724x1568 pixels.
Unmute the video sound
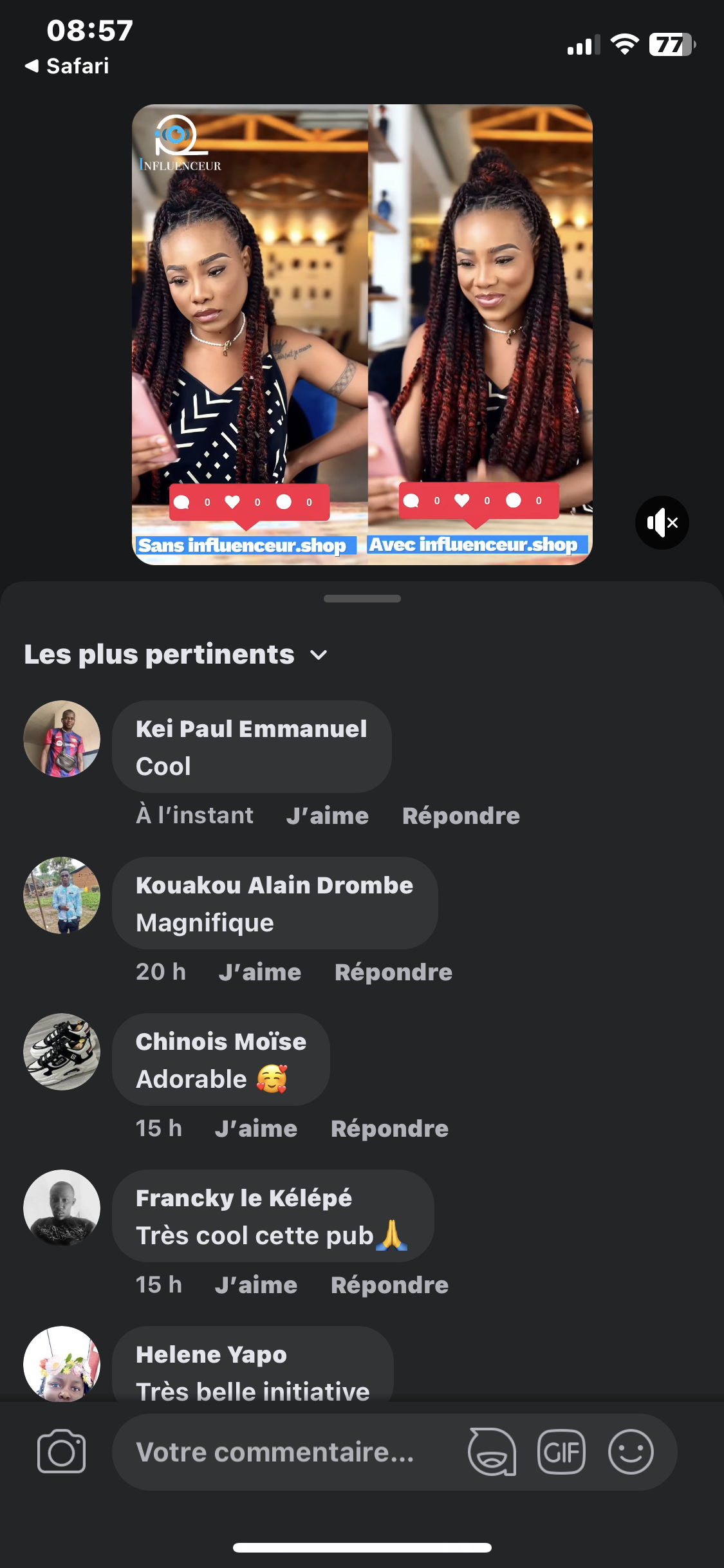[x=662, y=523]
